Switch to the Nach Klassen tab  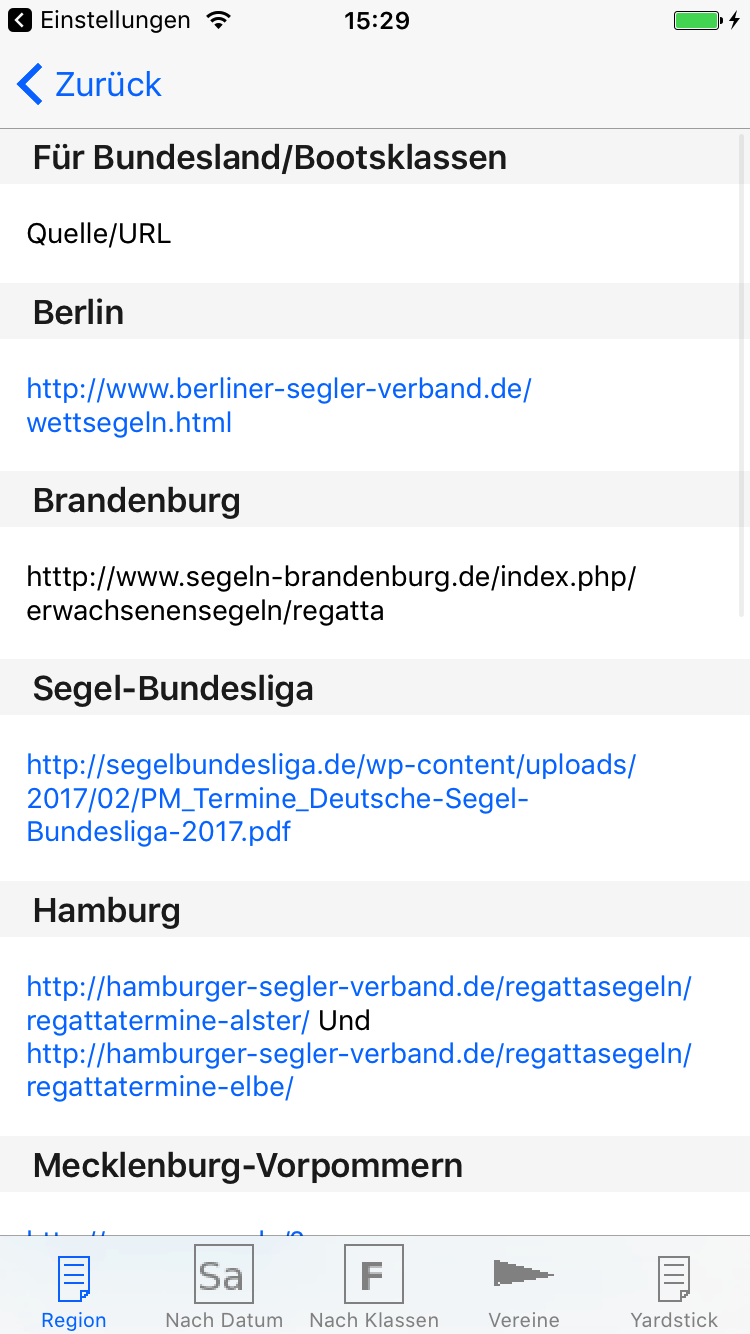coord(374,1288)
